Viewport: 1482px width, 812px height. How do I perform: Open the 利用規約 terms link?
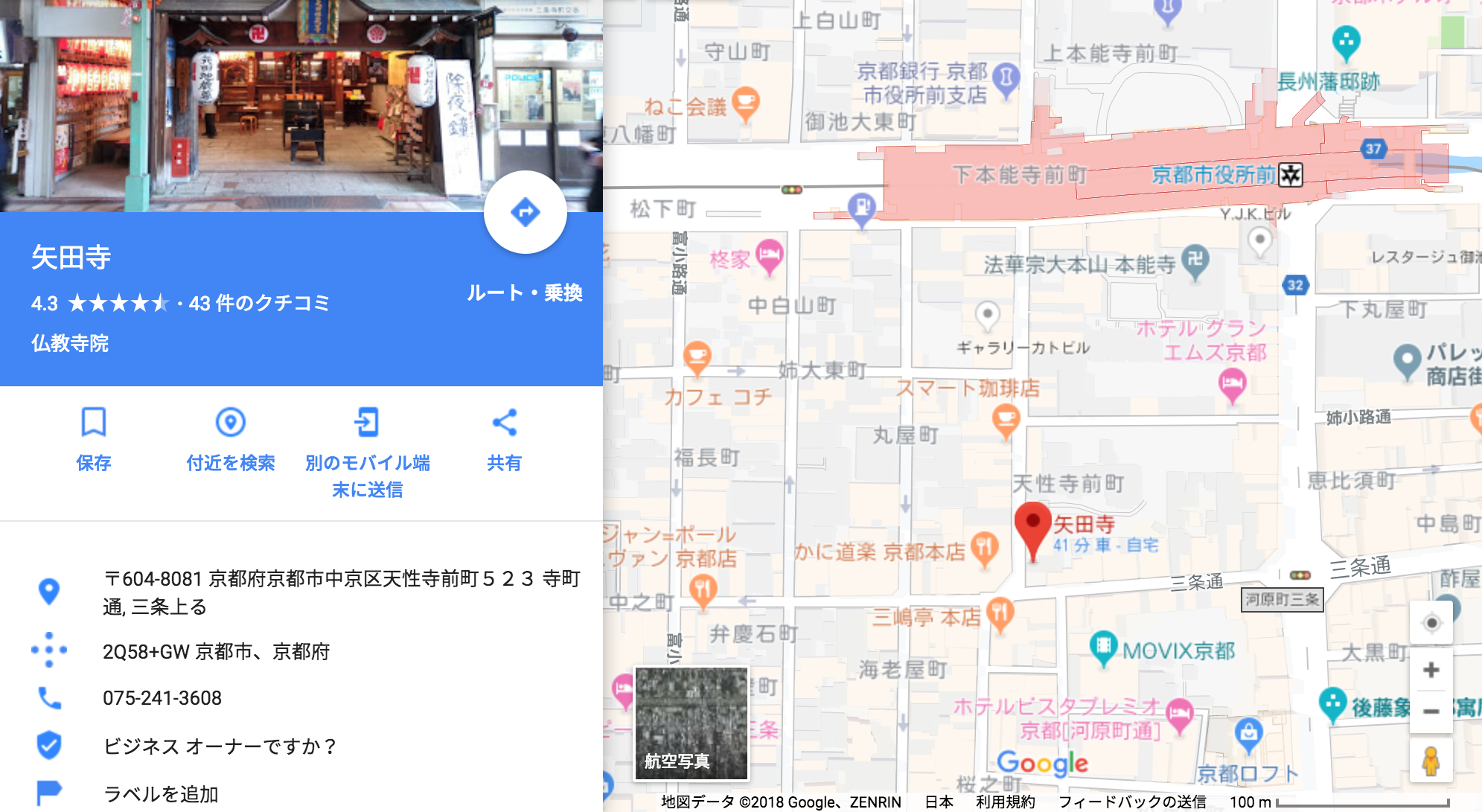pyautogui.click(x=1005, y=802)
